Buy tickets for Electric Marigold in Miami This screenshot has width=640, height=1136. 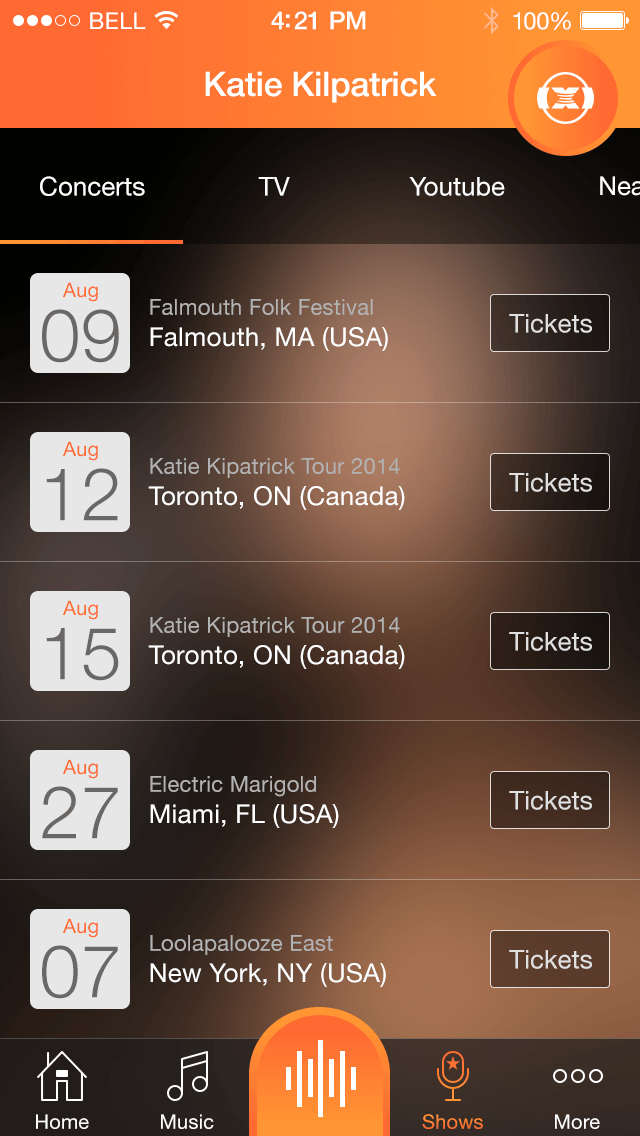point(550,800)
